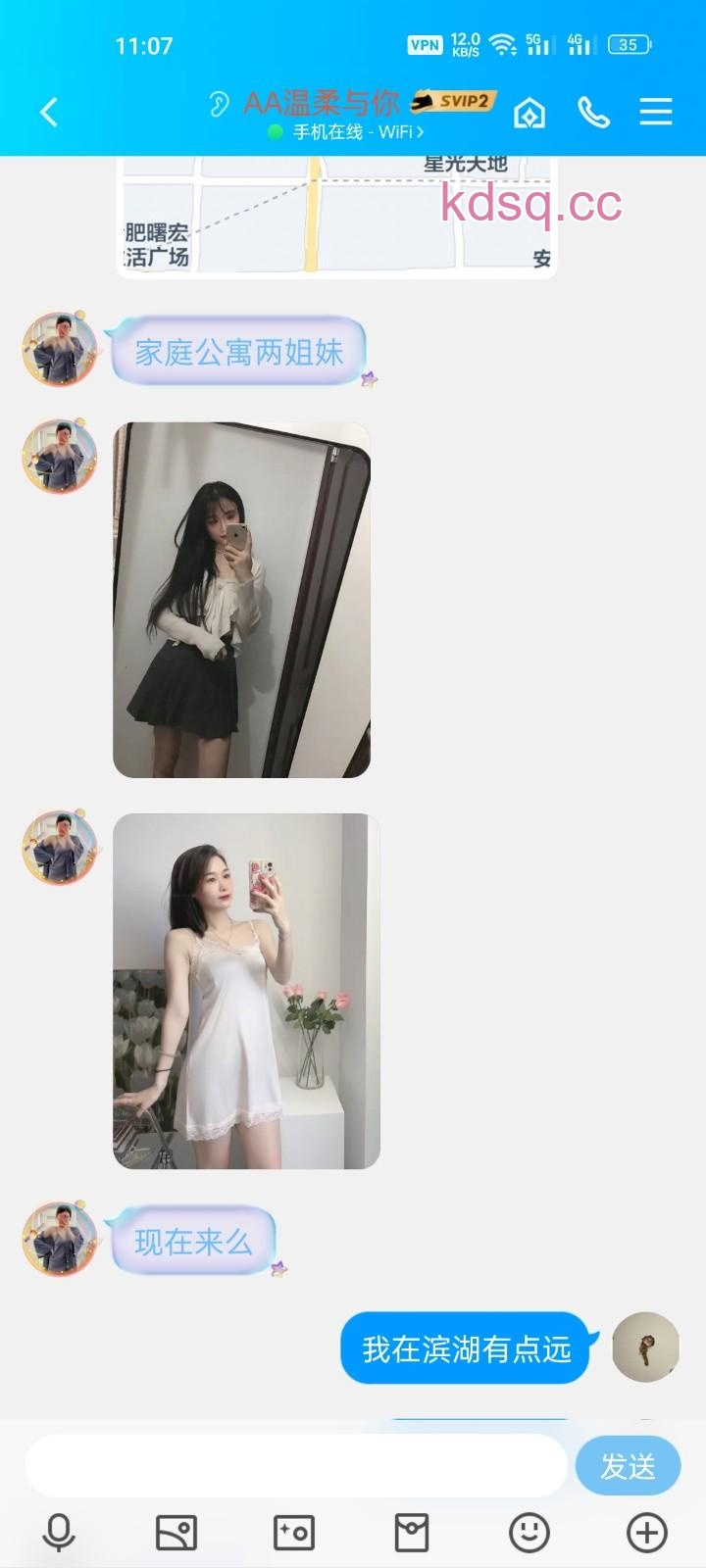Viewport: 706px width, 1568px height.
Task: Tap the 发送 send button
Action: point(628,1466)
